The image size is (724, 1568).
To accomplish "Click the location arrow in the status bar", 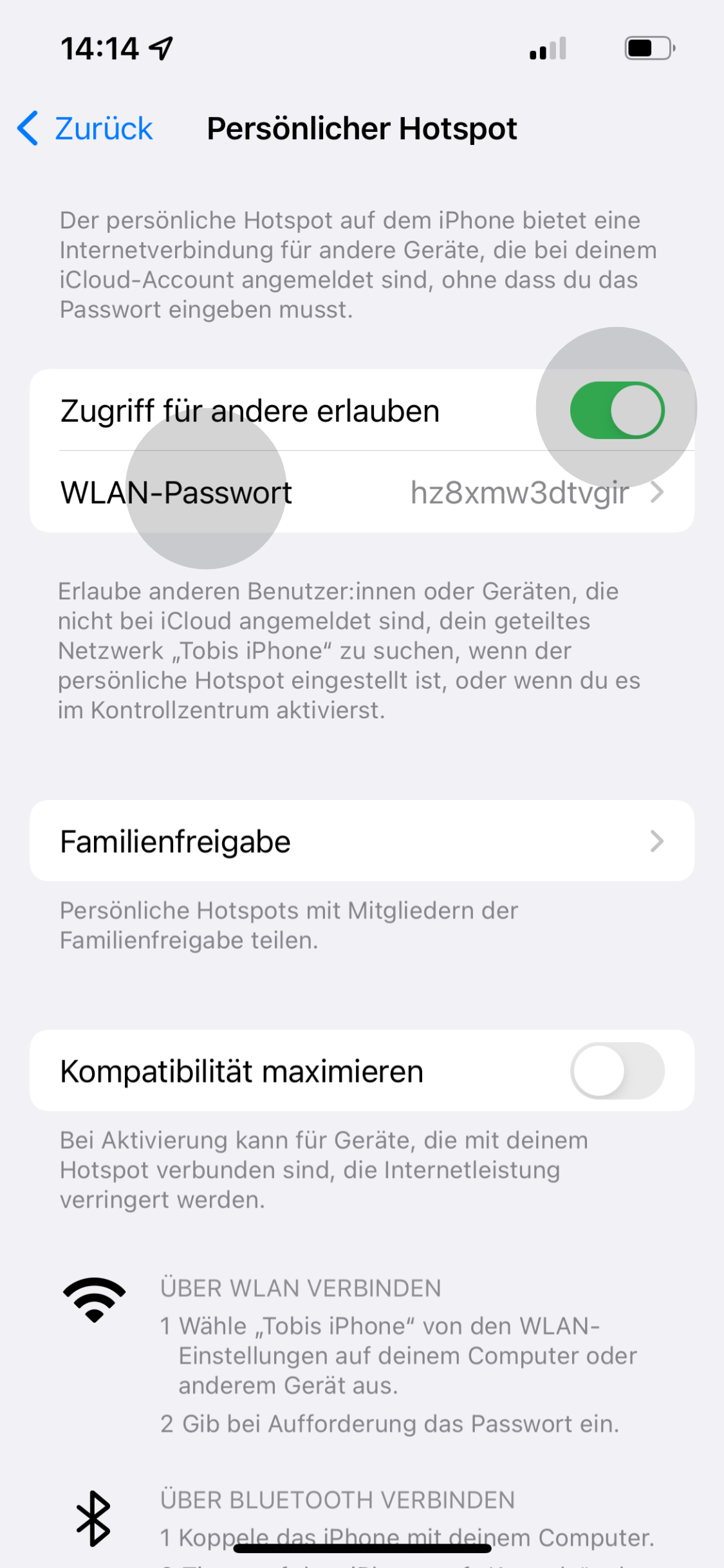I will click(162, 47).
